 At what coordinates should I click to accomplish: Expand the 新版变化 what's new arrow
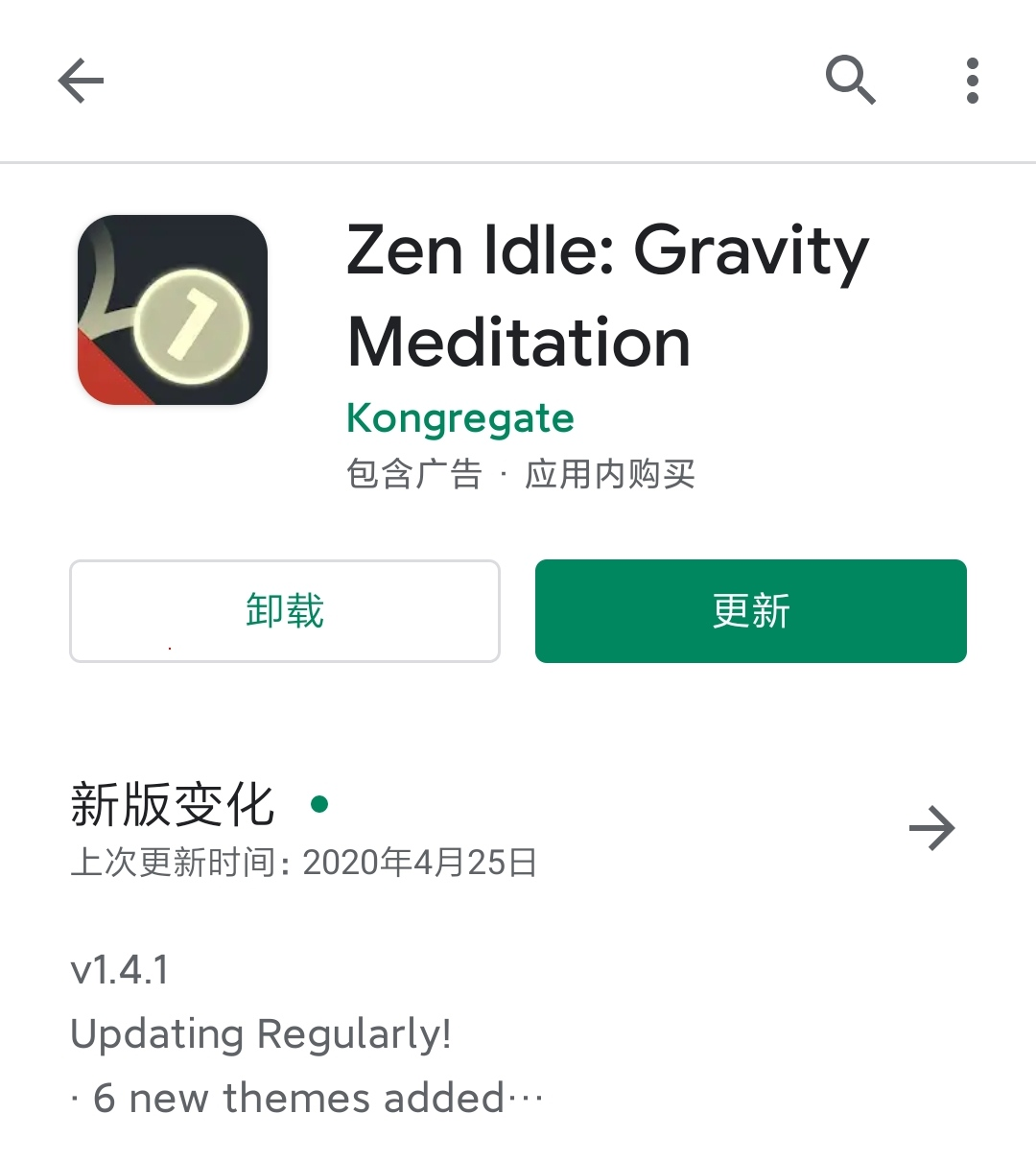click(x=931, y=829)
